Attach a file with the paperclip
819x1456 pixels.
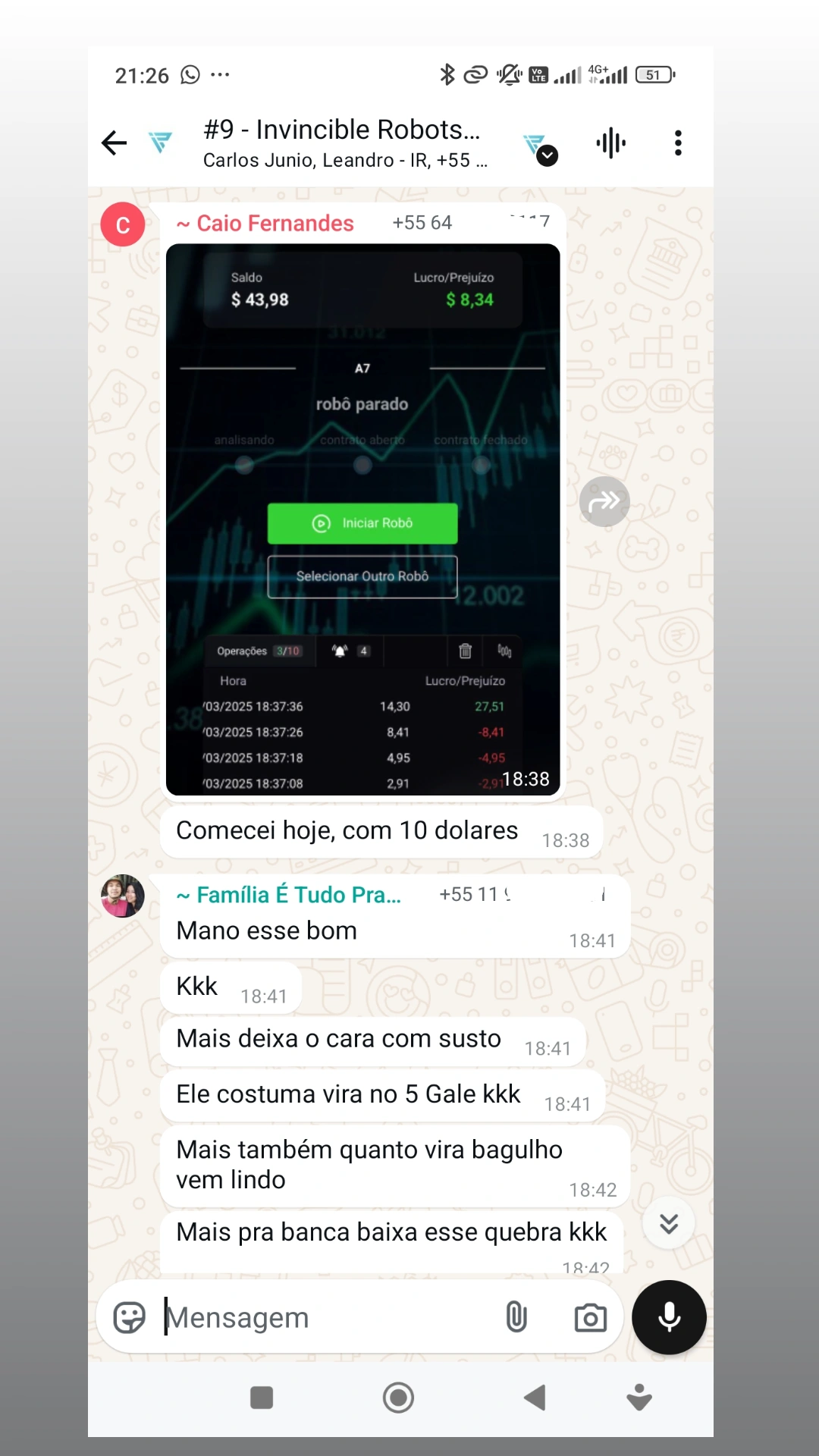coord(516,1317)
